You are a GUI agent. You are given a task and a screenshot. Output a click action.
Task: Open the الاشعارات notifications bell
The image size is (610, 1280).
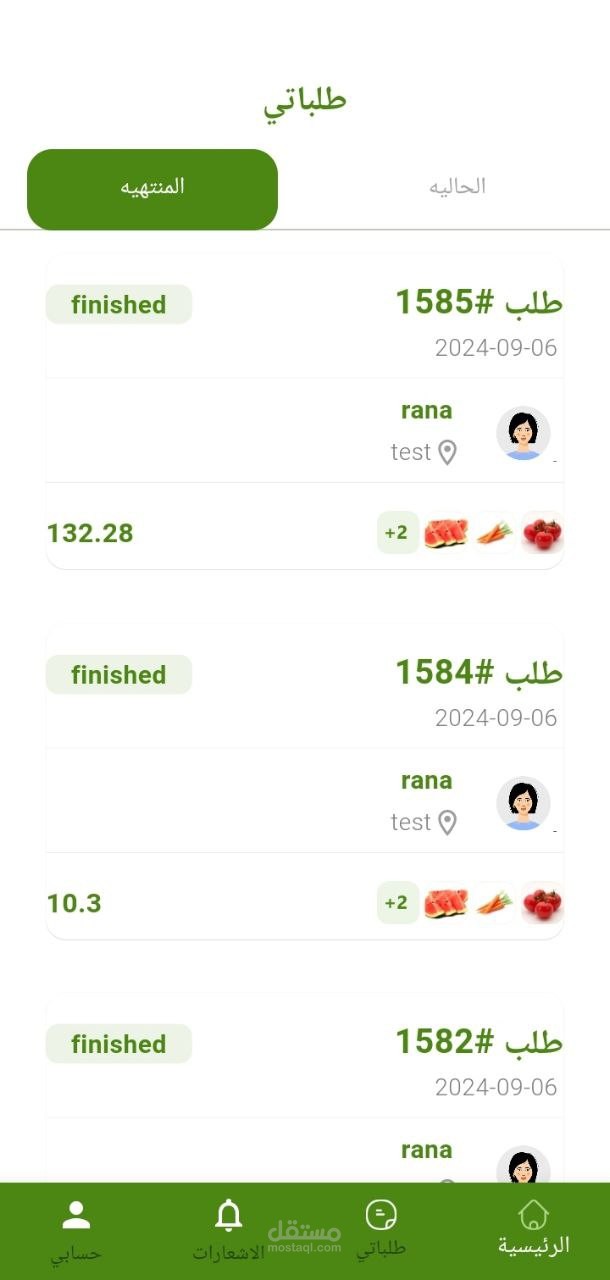click(229, 1228)
